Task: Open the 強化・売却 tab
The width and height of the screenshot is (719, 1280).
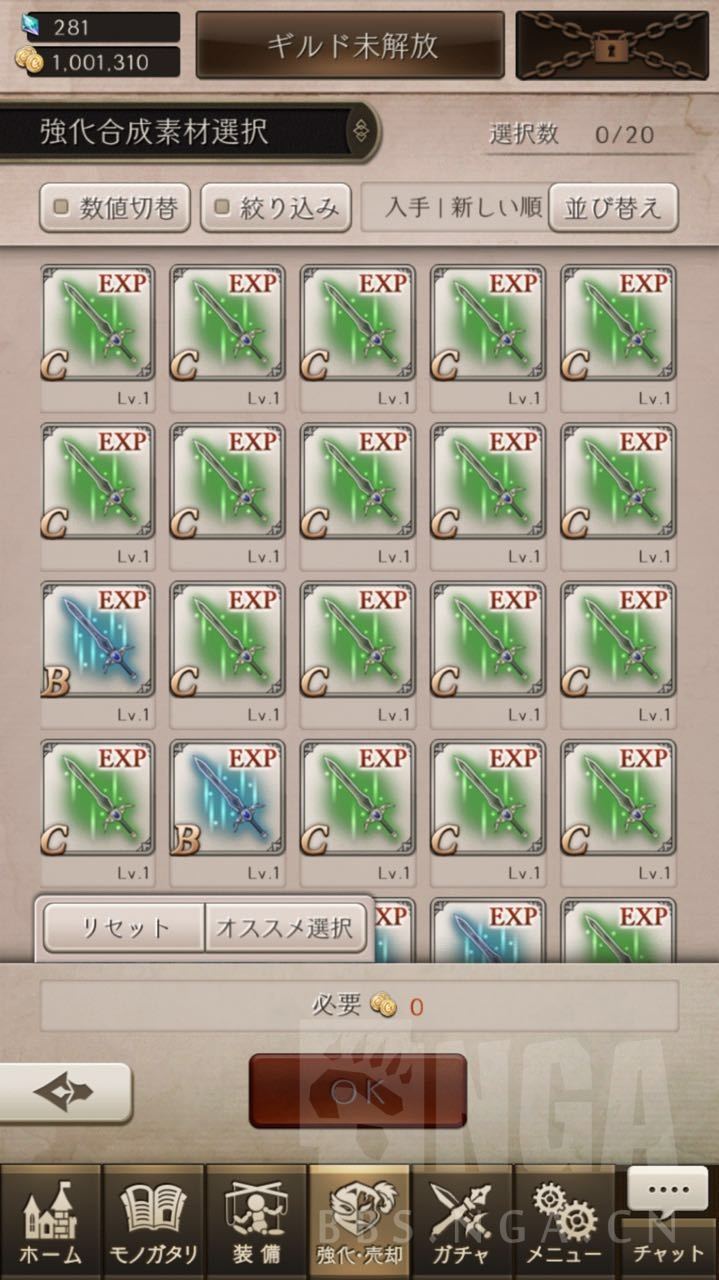Action: tap(359, 1222)
